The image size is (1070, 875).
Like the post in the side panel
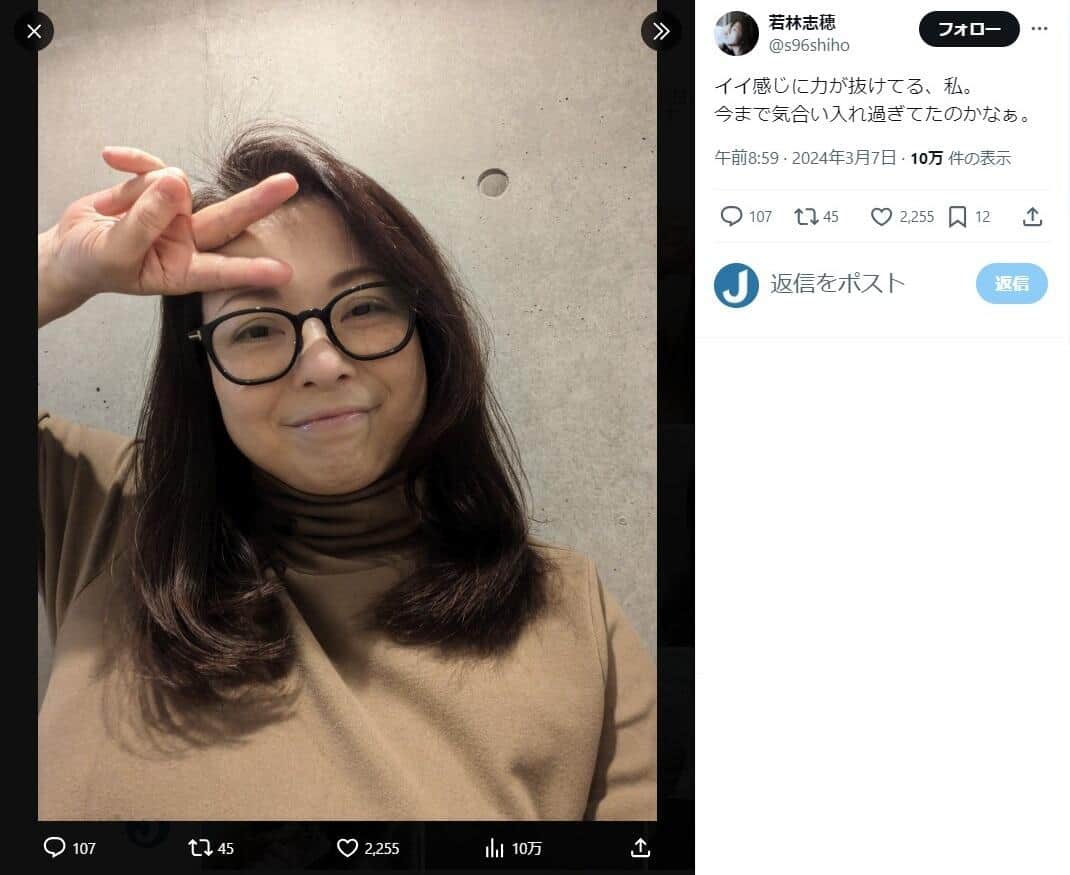(x=881, y=216)
